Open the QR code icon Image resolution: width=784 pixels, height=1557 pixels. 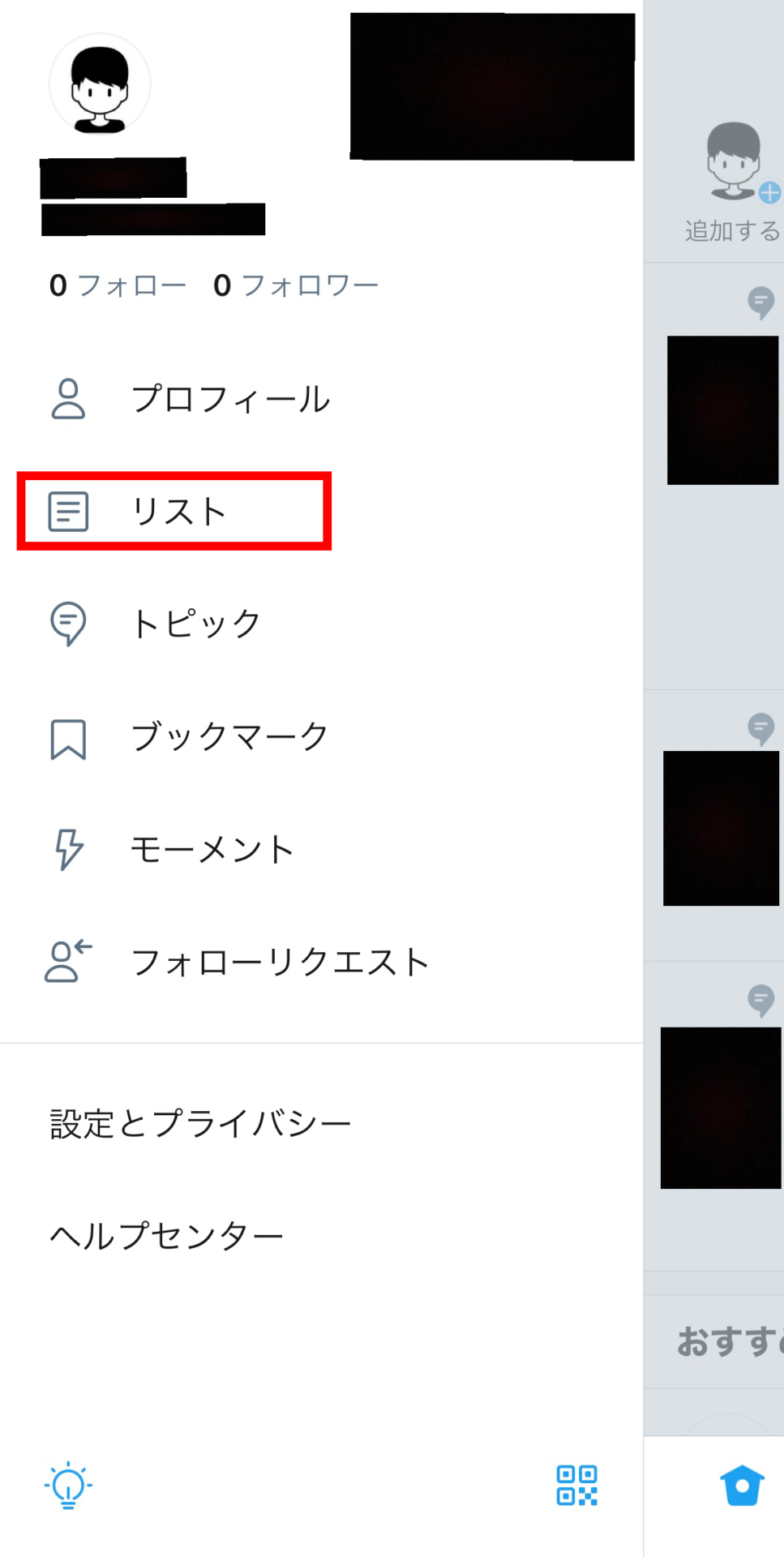[576, 1485]
